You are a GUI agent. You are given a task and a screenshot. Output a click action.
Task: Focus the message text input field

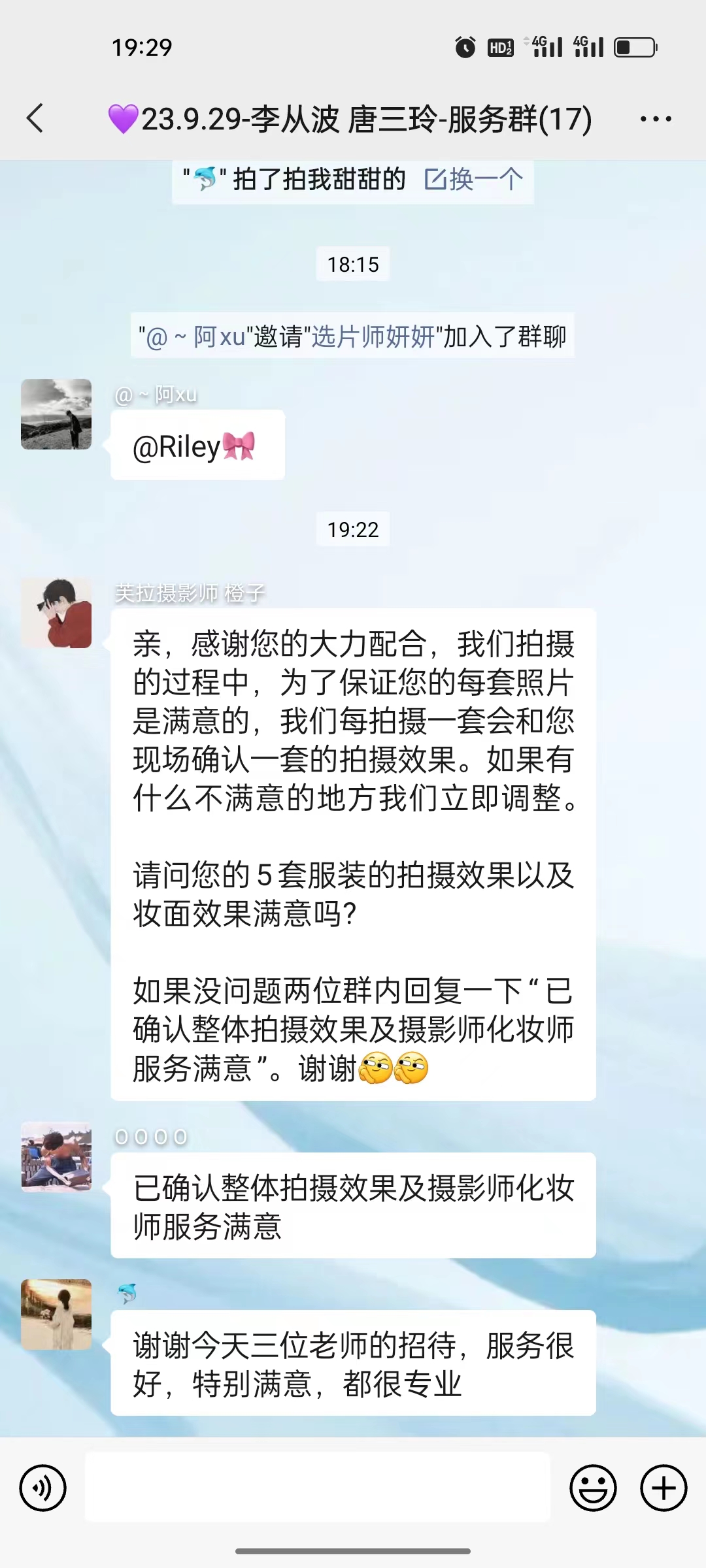pos(318,1487)
